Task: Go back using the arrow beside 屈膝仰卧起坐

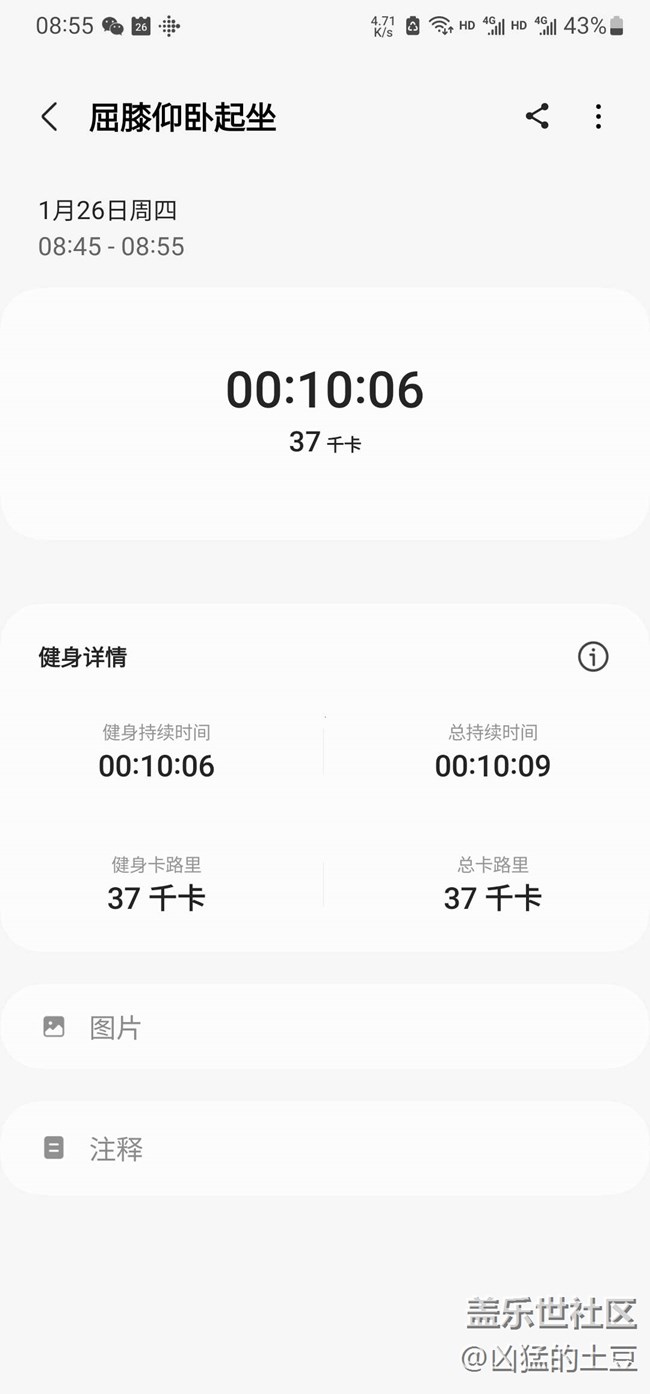Action: click(49, 117)
